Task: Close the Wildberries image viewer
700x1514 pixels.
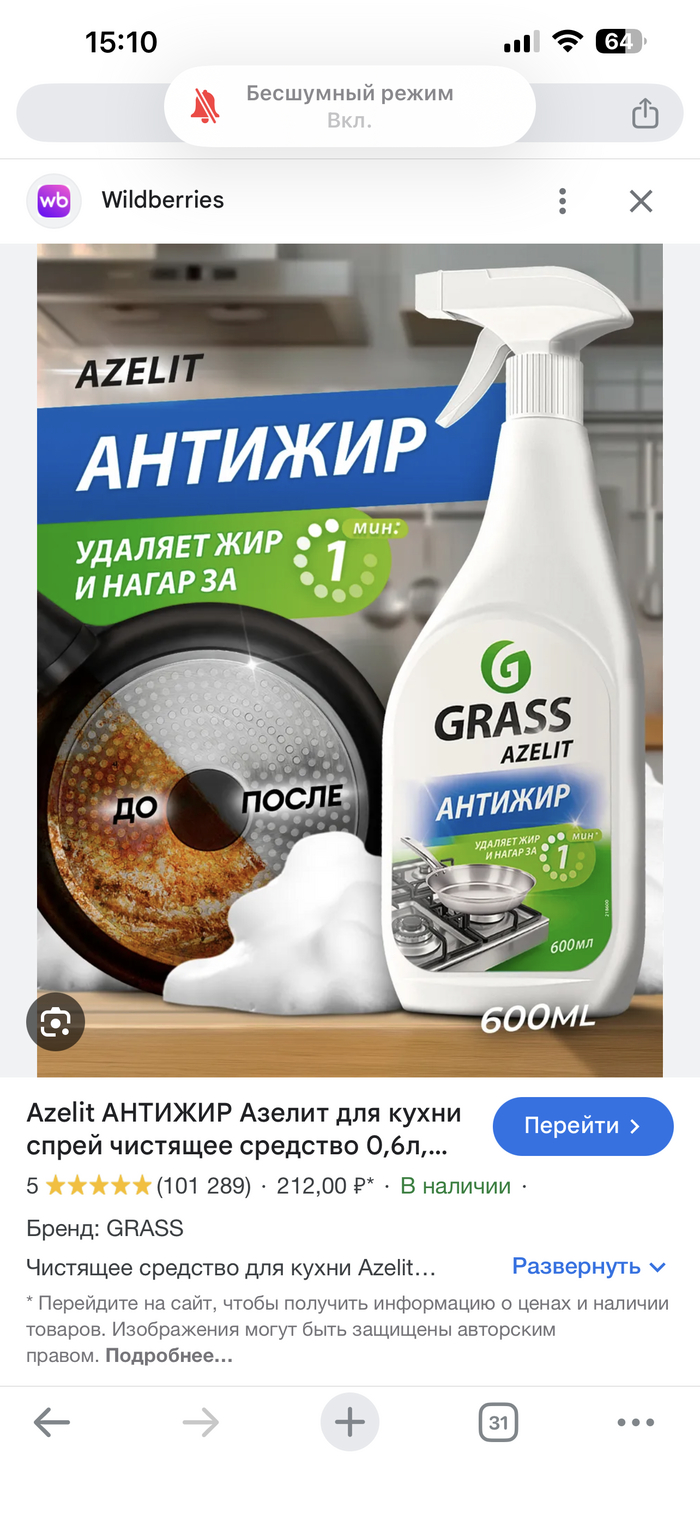Action: click(x=641, y=201)
